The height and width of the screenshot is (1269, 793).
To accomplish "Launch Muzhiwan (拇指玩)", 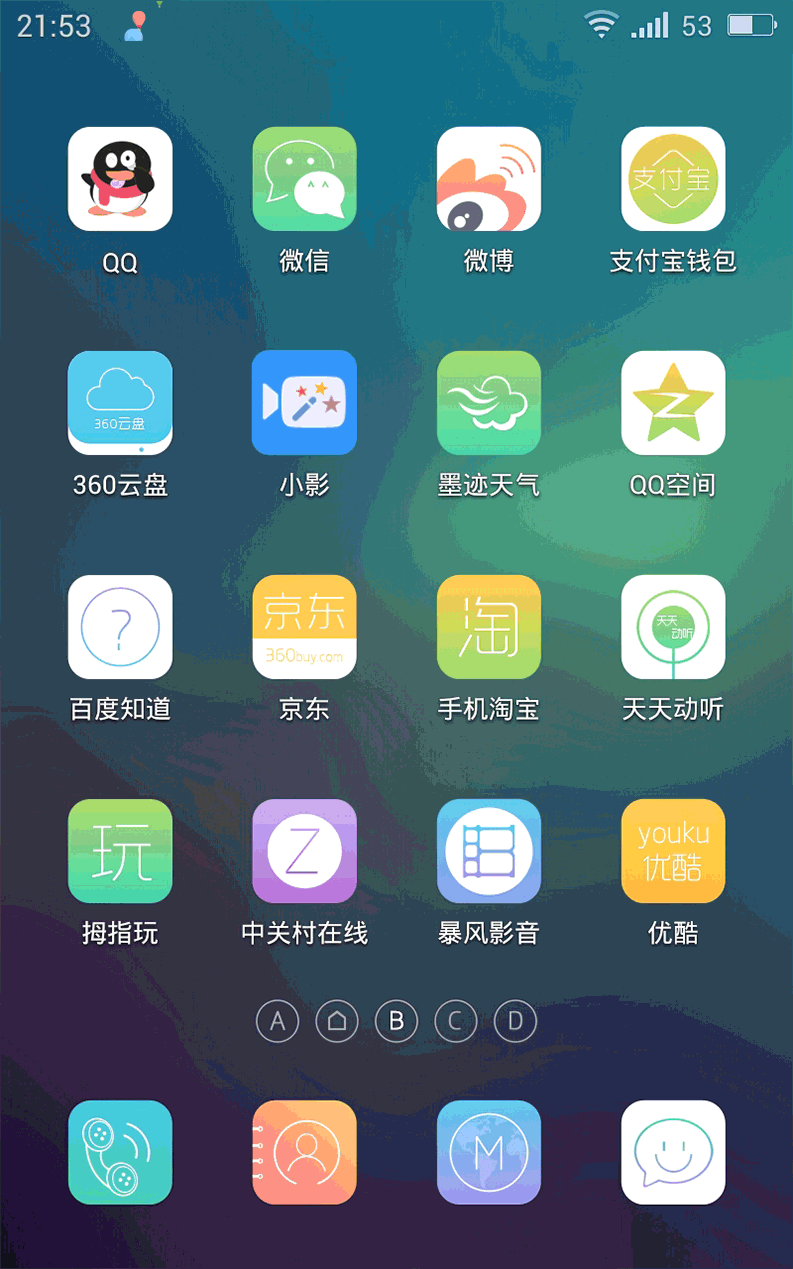I will [120, 851].
